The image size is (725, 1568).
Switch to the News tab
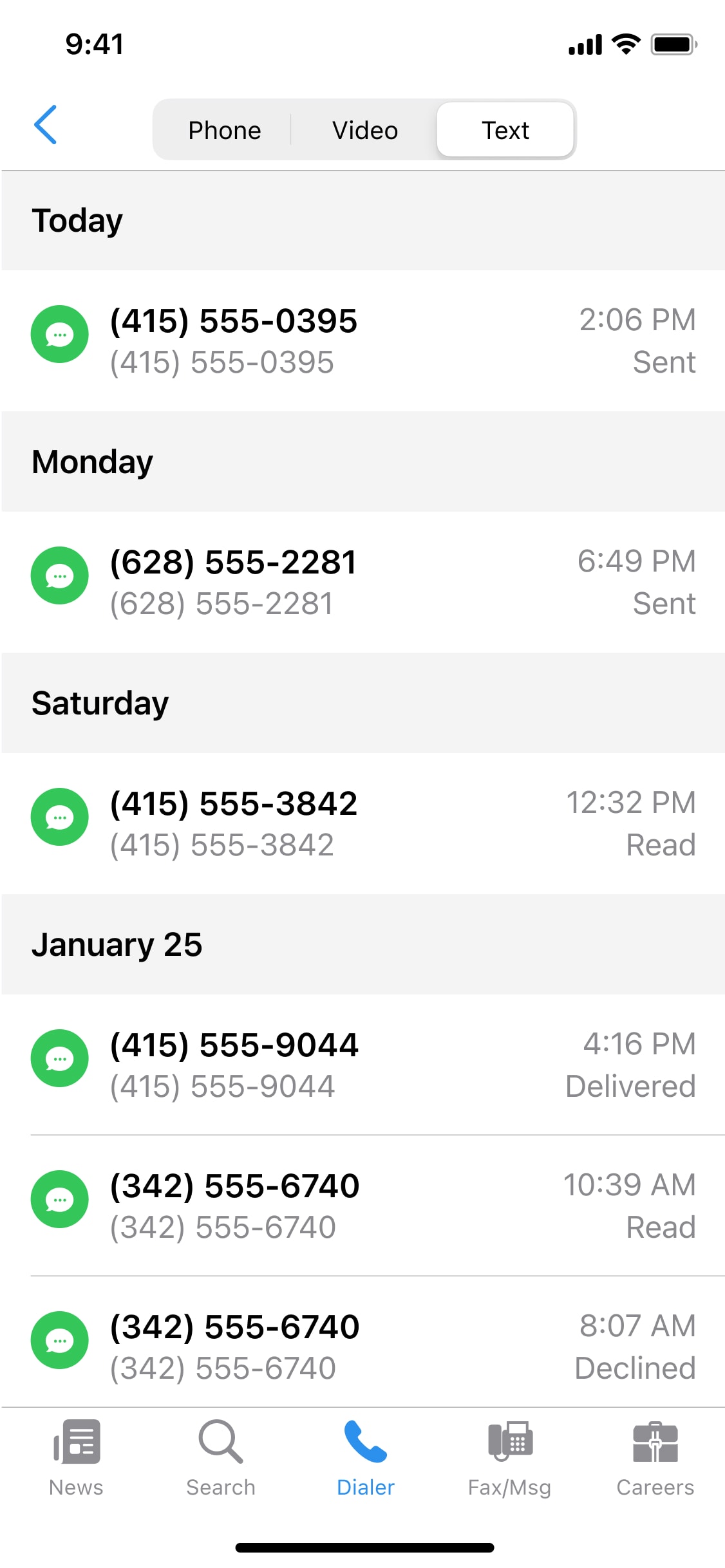(x=76, y=1458)
